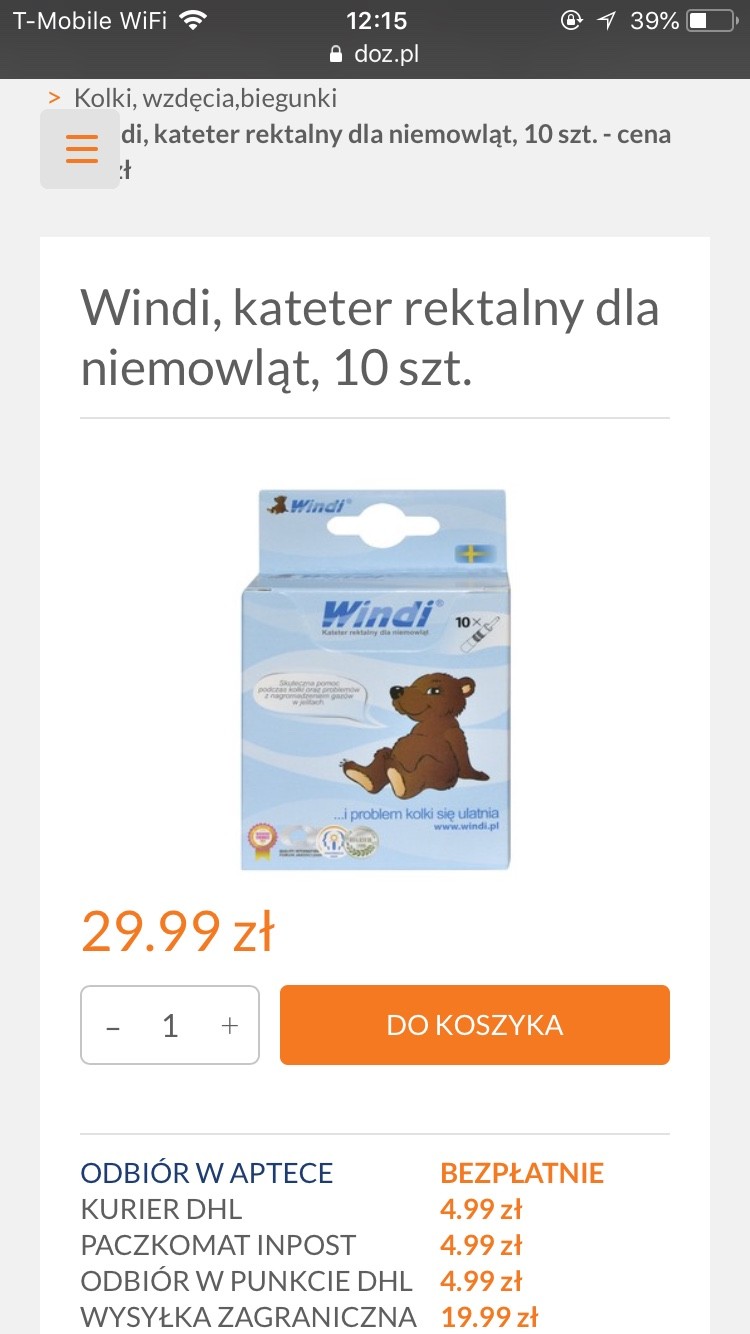750x1334 pixels.
Task: Open the Kolki, wzdęcia, biegunki breadcrumb
Action: [x=205, y=98]
